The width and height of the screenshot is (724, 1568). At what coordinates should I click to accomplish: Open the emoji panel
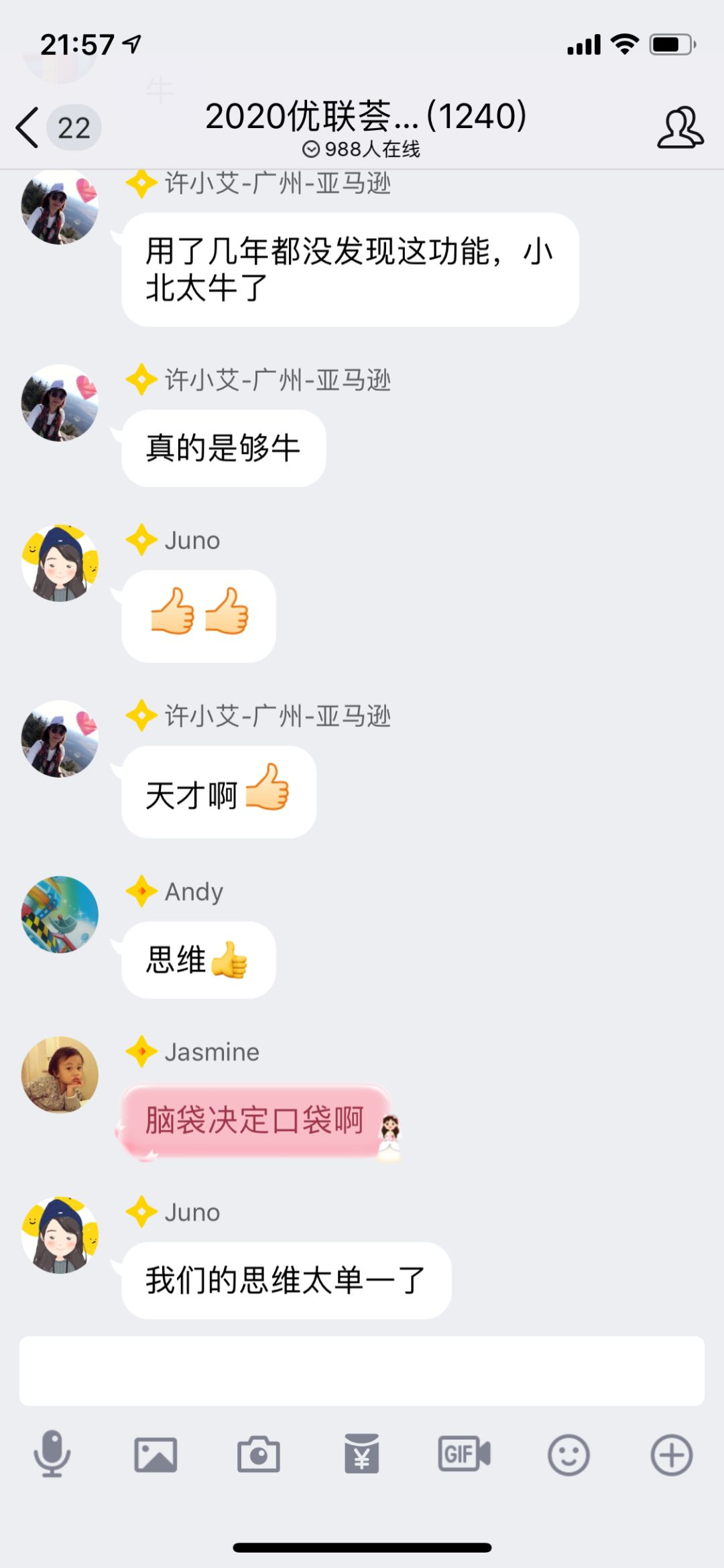[568, 1455]
